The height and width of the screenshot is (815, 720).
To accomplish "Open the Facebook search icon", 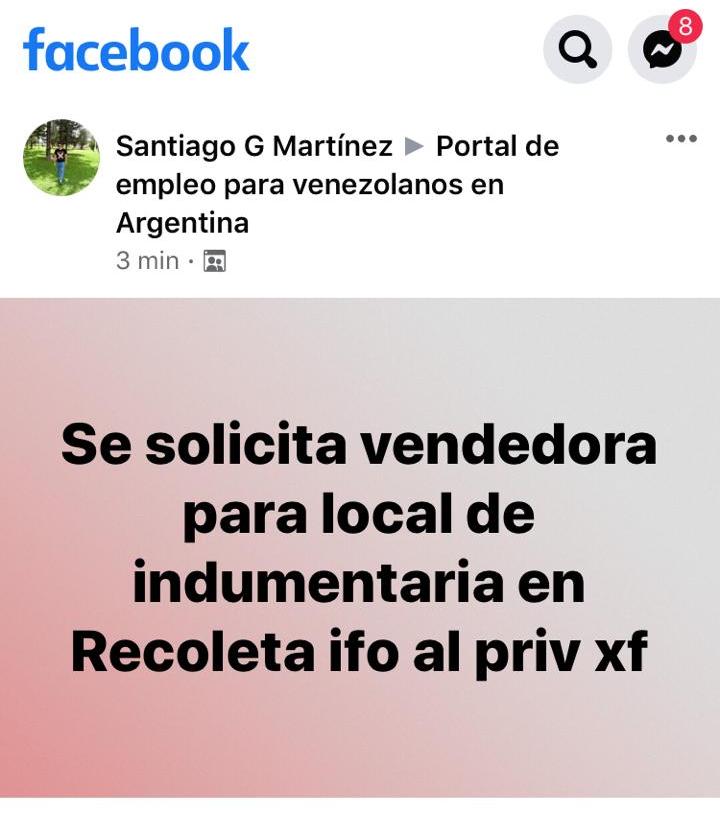I will 577,49.
